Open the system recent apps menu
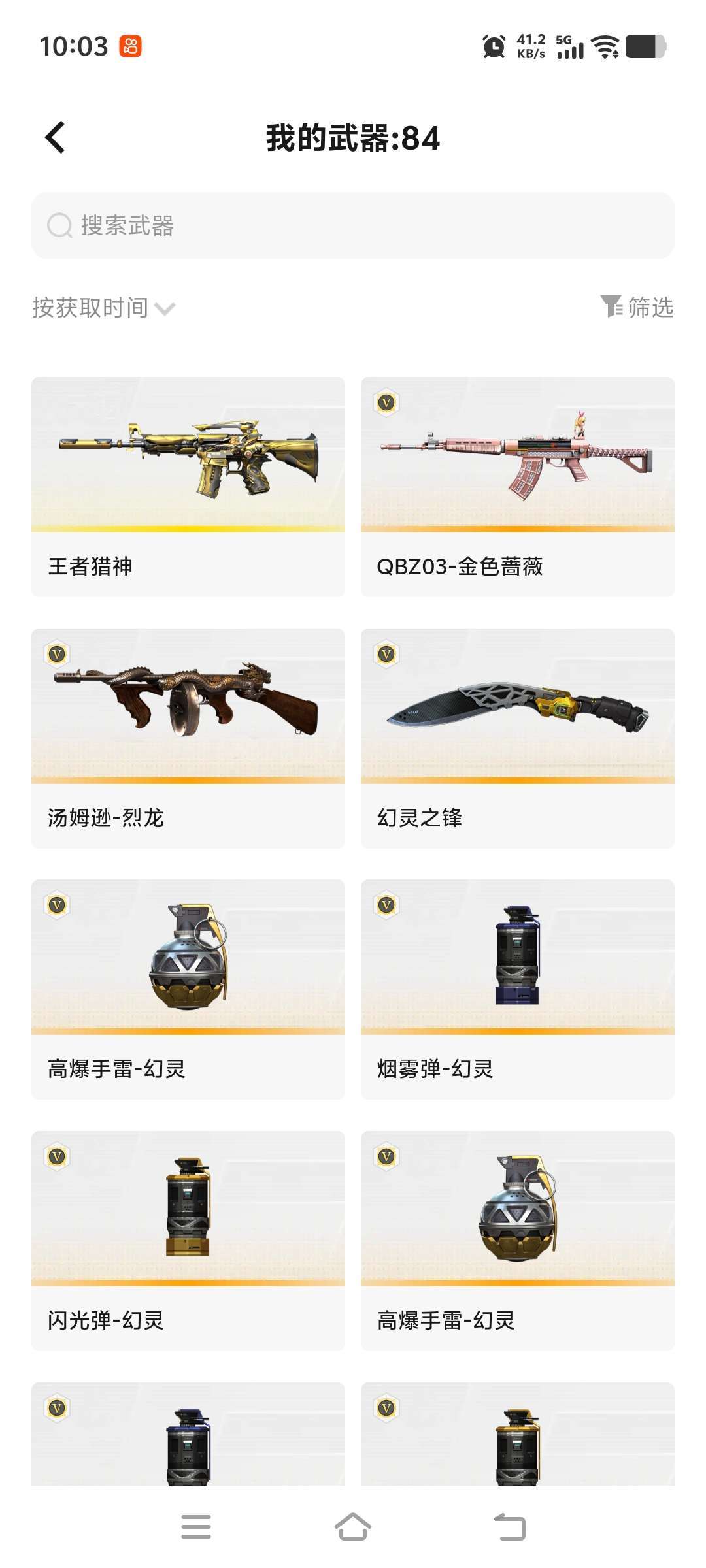This screenshot has width=706, height=1568. coord(196,1527)
